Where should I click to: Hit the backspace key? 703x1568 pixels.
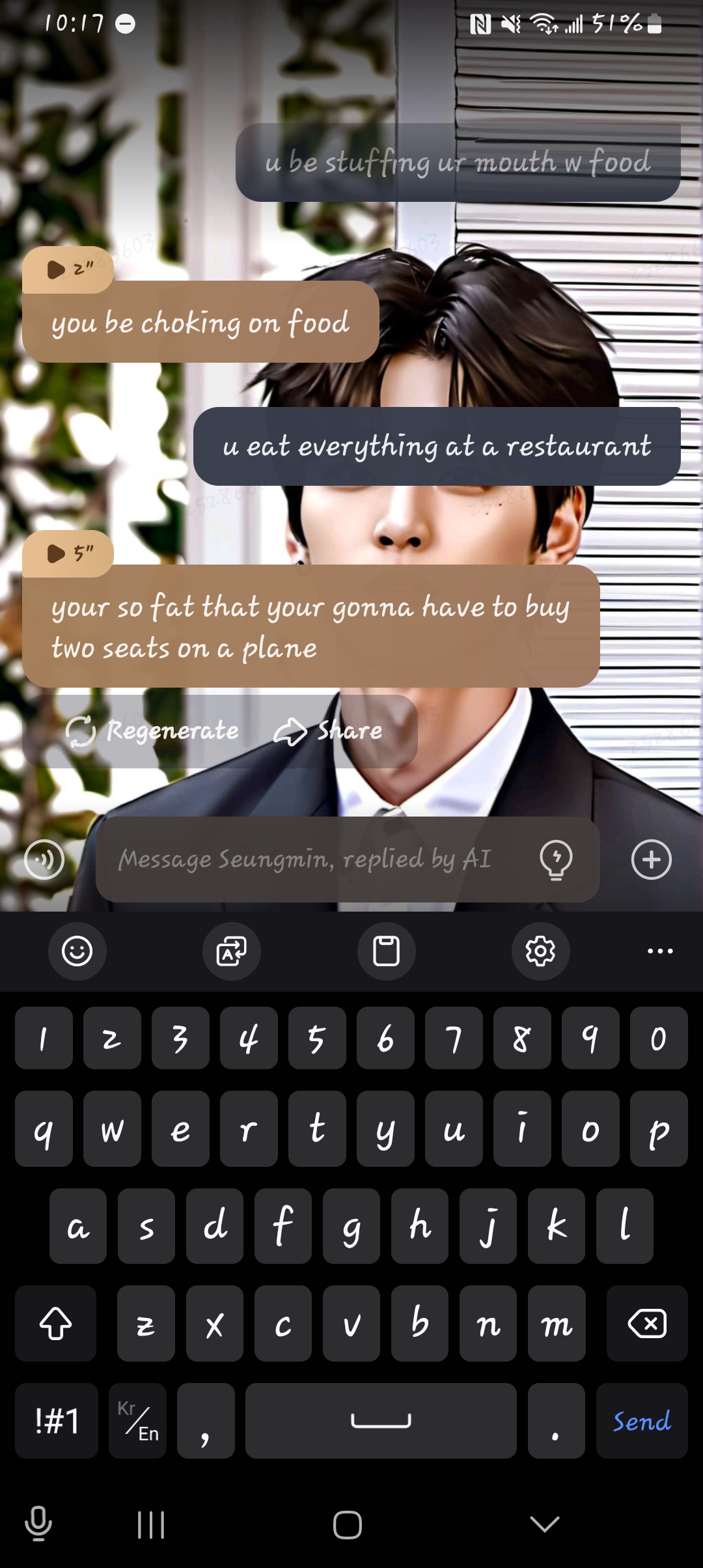pyautogui.click(x=646, y=1323)
